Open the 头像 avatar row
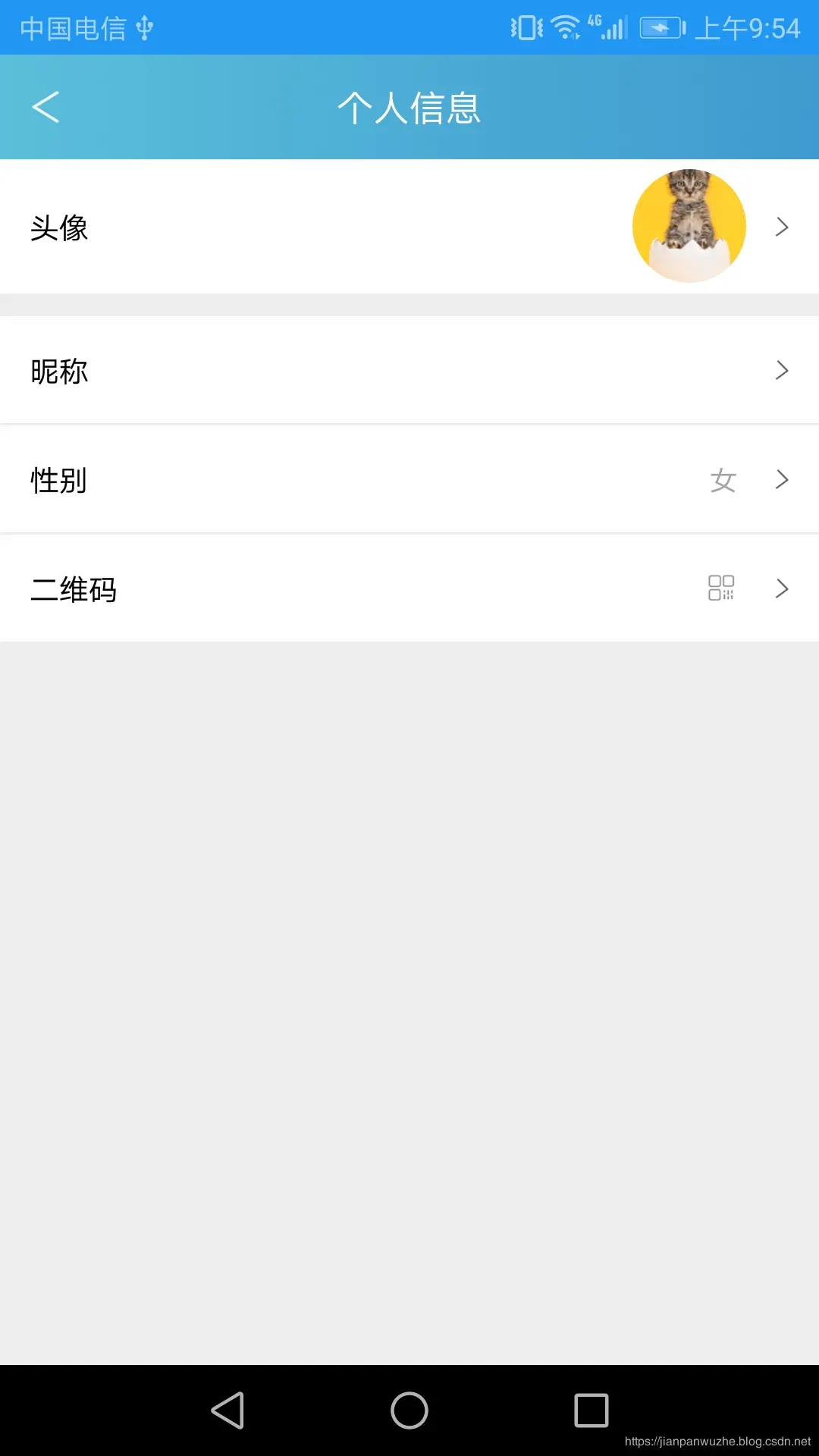819x1456 pixels. 409,227
